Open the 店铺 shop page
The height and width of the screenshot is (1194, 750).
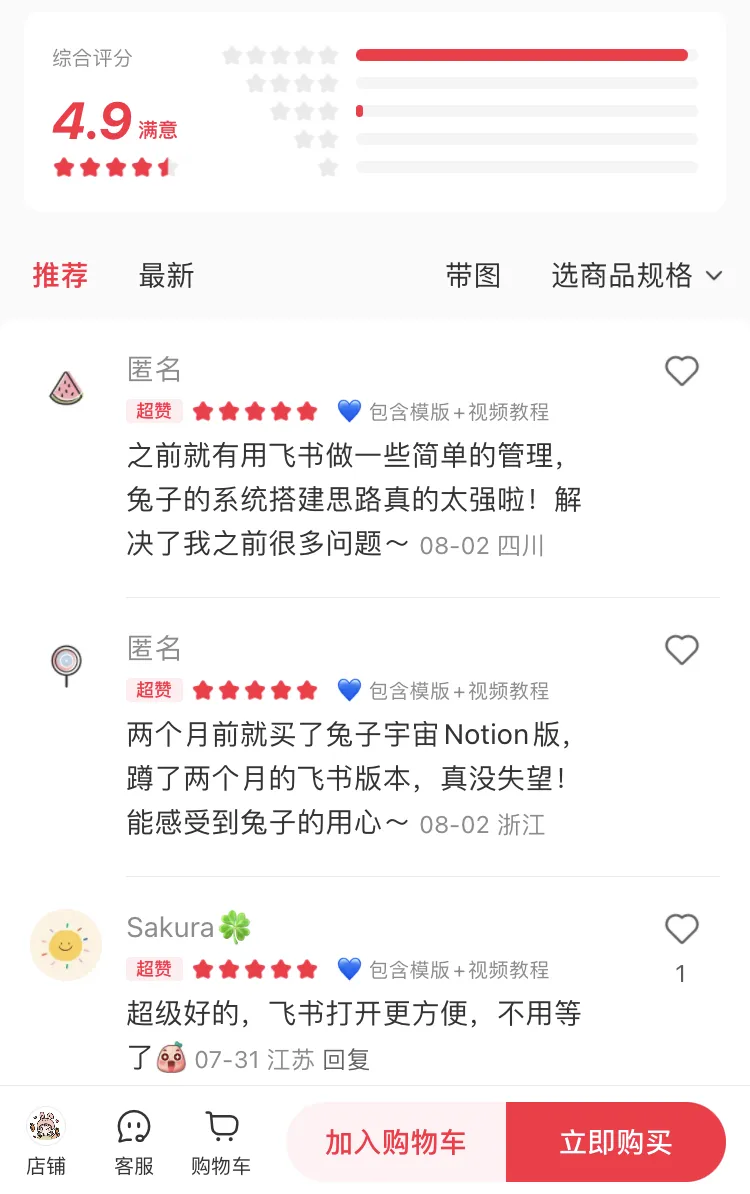click(x=46, y=1141)
